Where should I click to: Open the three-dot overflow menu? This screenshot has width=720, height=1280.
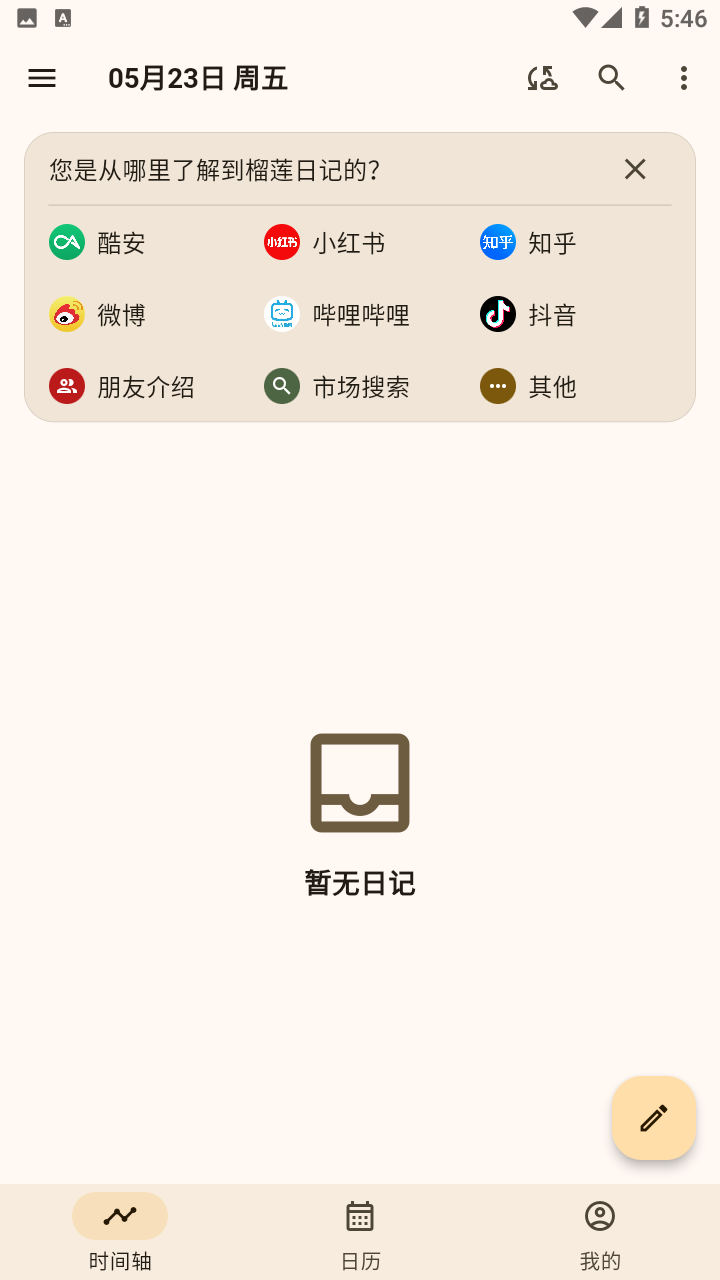pyautogui.click(x=683, y=78)
